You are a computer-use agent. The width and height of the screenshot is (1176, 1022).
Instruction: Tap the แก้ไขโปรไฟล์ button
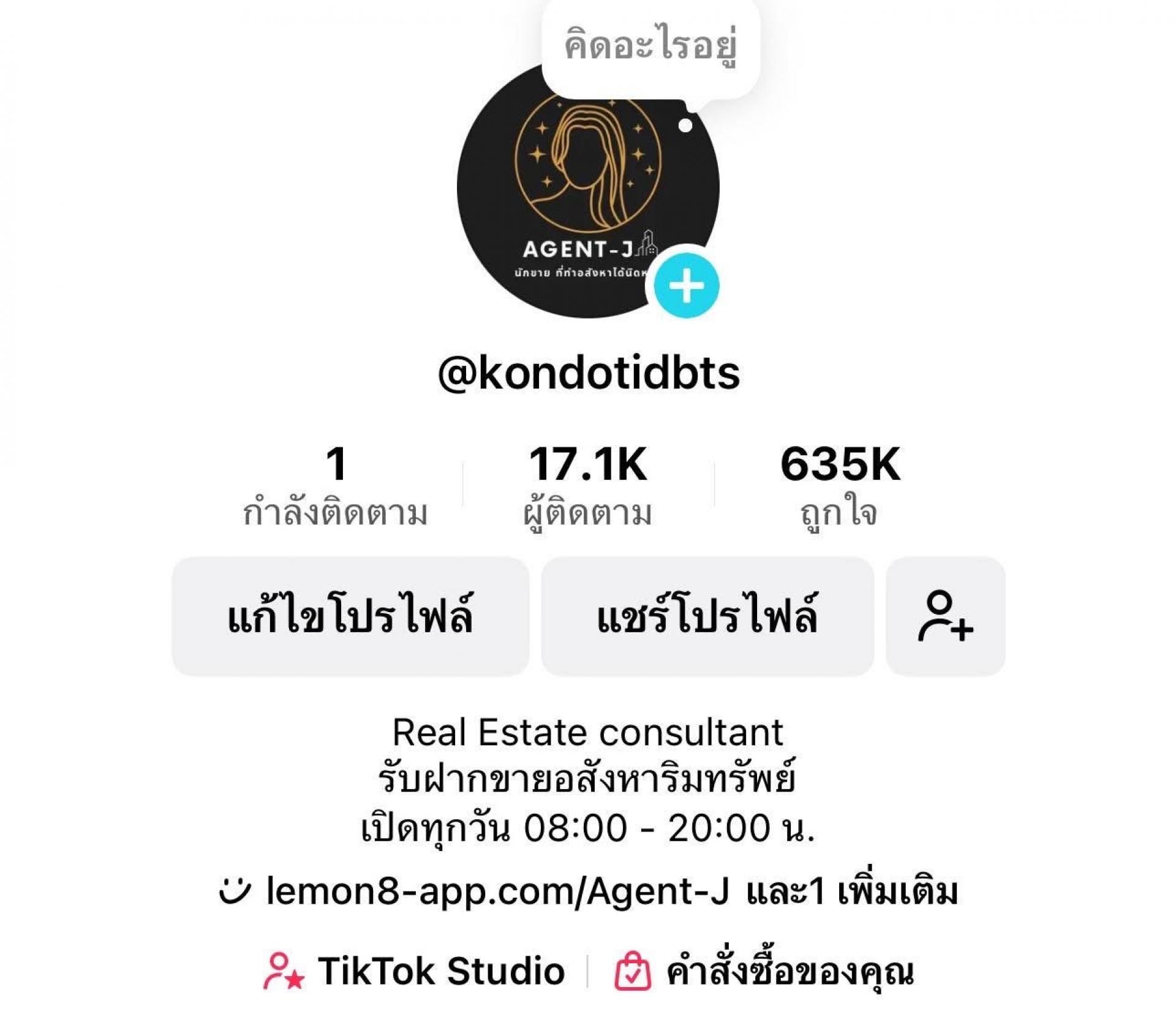pos(350,616)
